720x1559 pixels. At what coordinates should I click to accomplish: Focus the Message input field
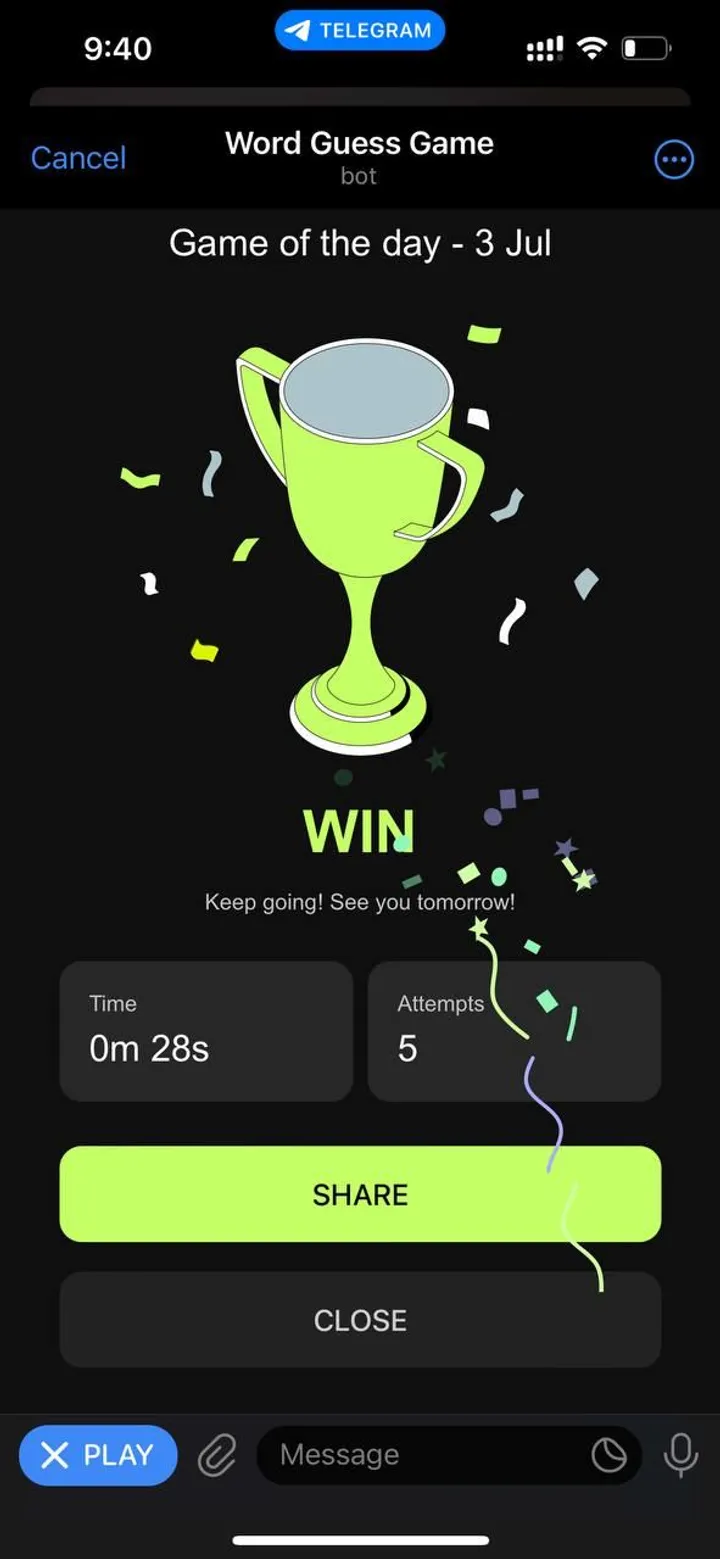pyautogui.click(x=420, y=1455)
